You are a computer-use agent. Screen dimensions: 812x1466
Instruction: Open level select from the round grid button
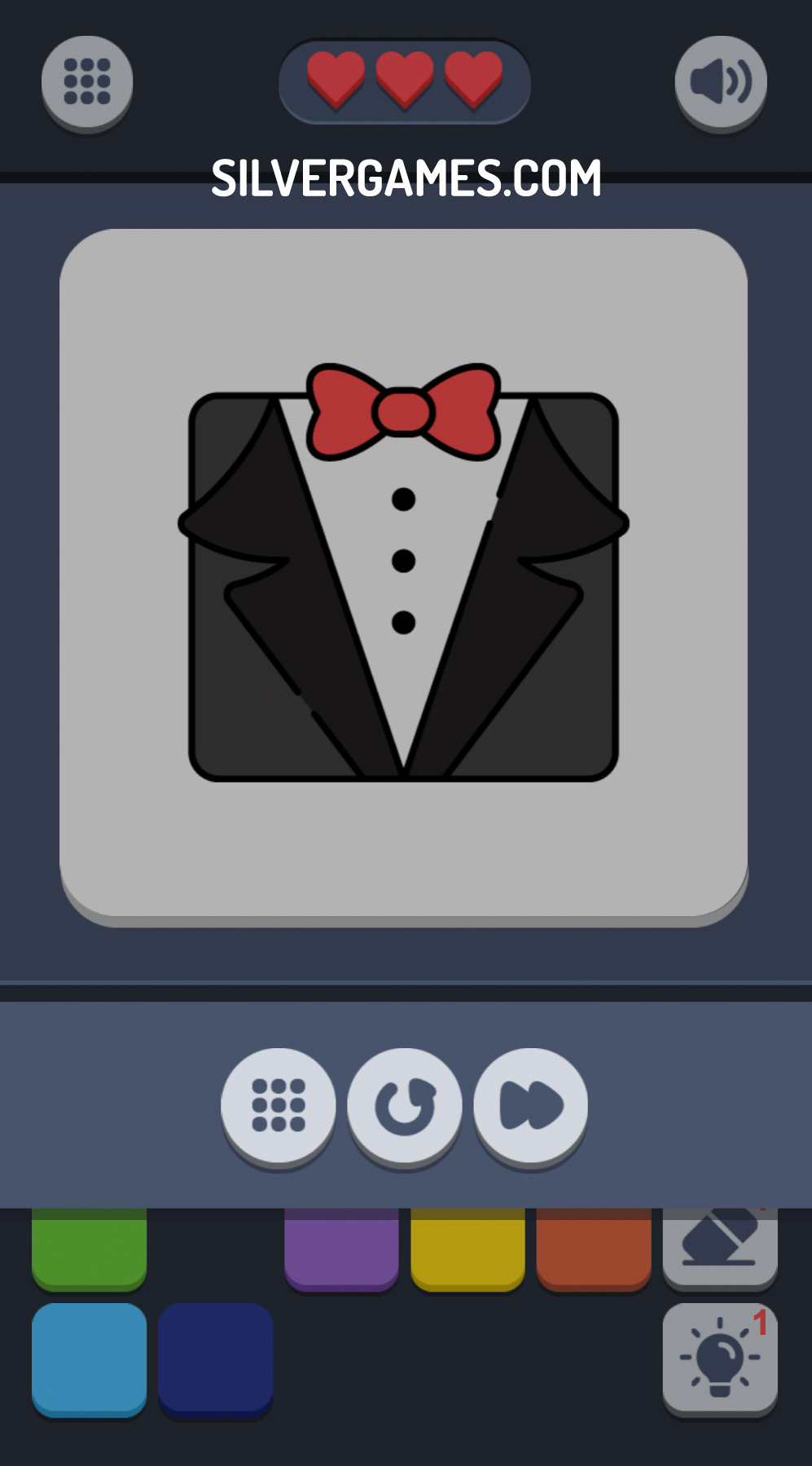[278, 1105]
